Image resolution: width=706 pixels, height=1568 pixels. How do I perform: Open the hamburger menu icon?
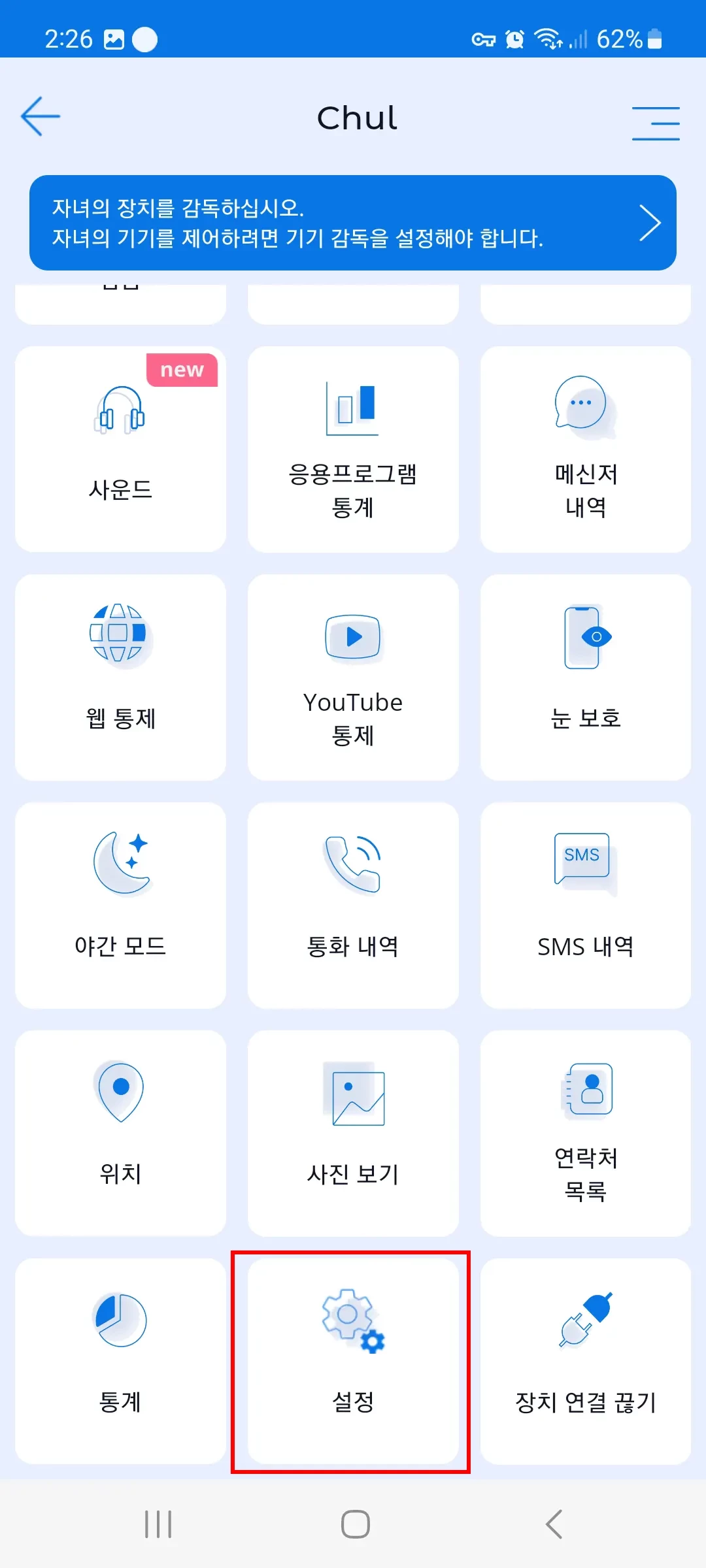click(x=655, y=123)
